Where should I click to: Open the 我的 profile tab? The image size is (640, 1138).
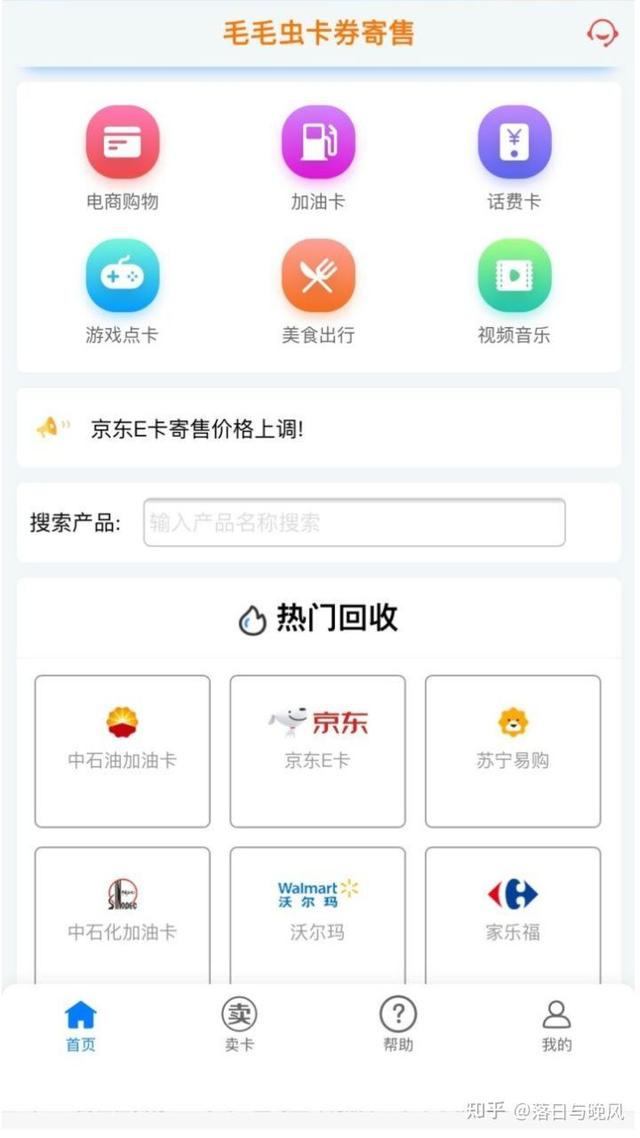tap(556, 1026)
